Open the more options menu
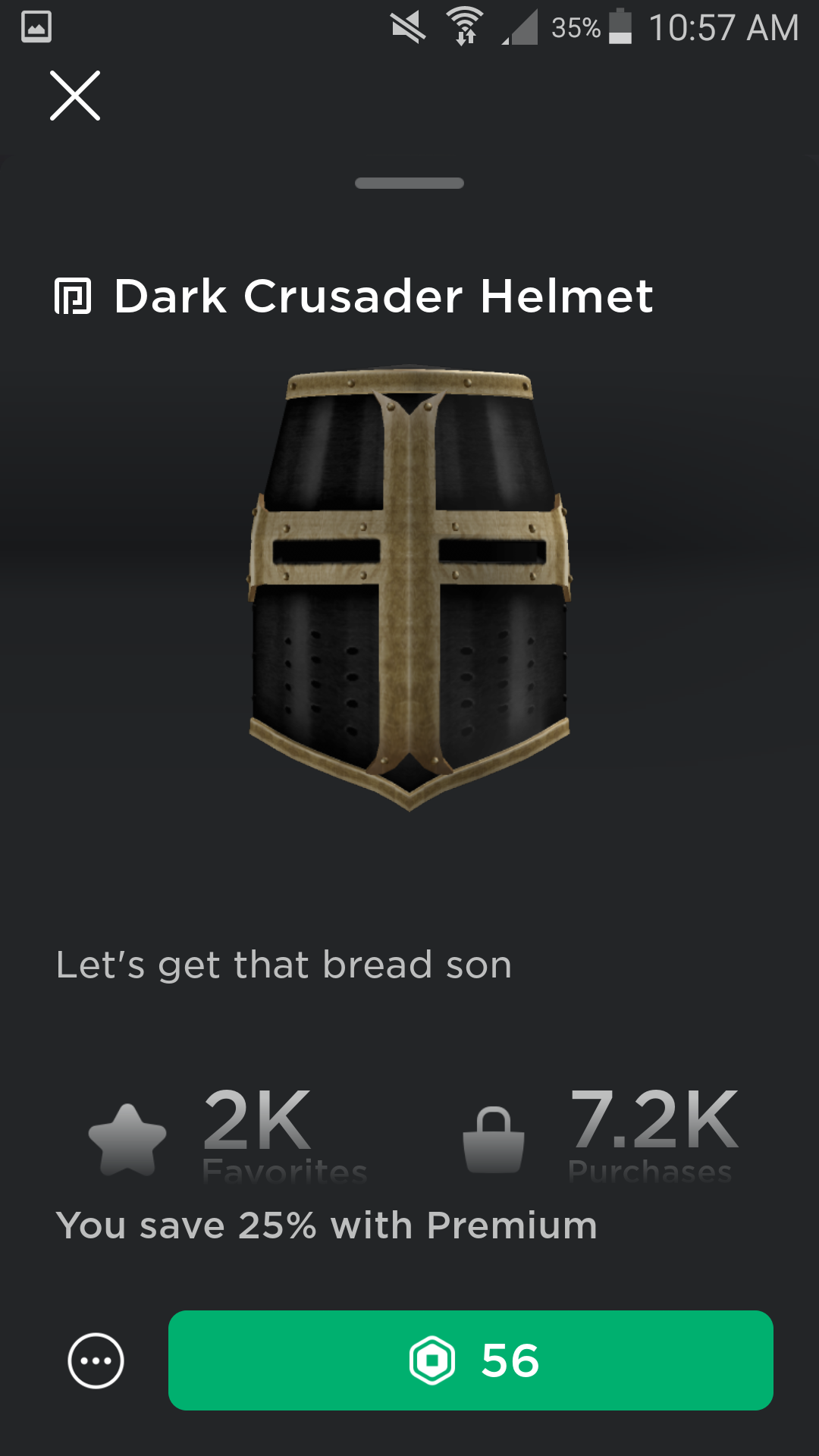 [x=96, y=1360]
